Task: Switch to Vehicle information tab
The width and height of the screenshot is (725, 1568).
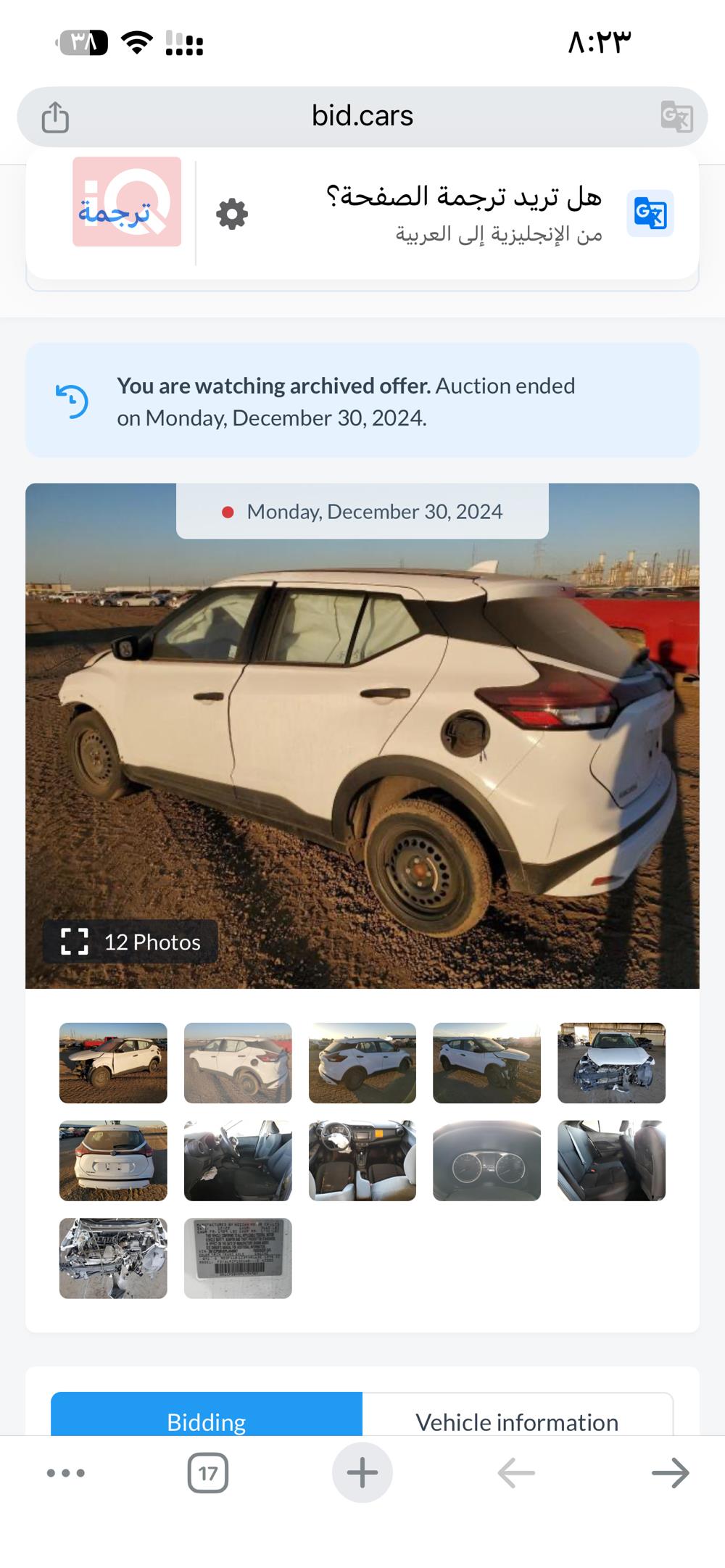Action: [517, 1421]
